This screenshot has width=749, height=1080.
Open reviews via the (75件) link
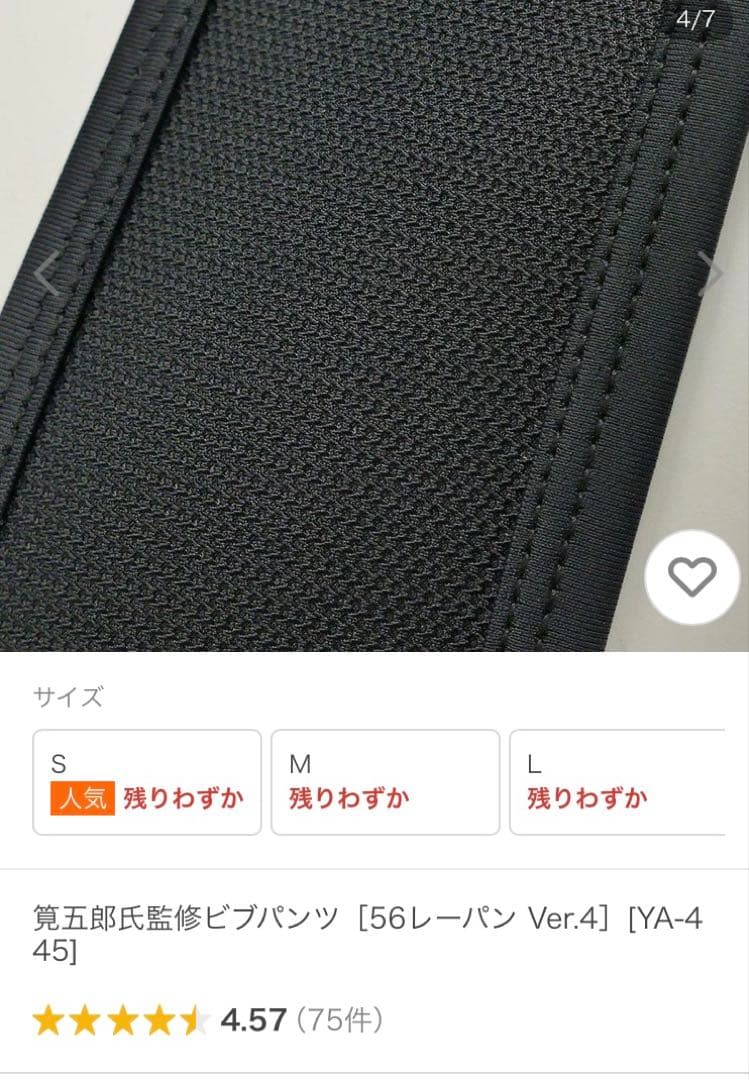tap(342, 1016)
